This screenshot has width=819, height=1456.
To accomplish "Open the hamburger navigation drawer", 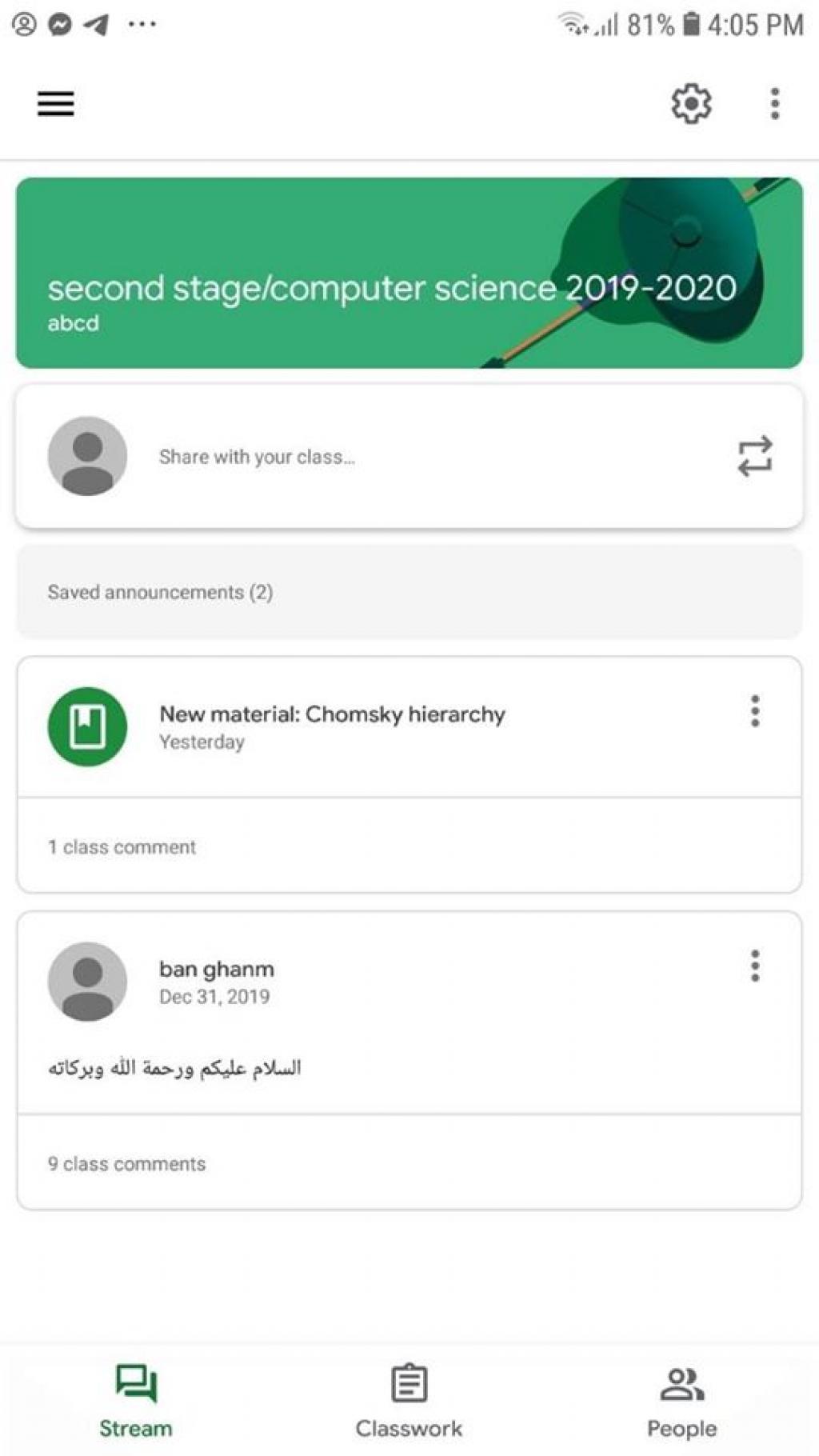I will (x=55, y=104).
